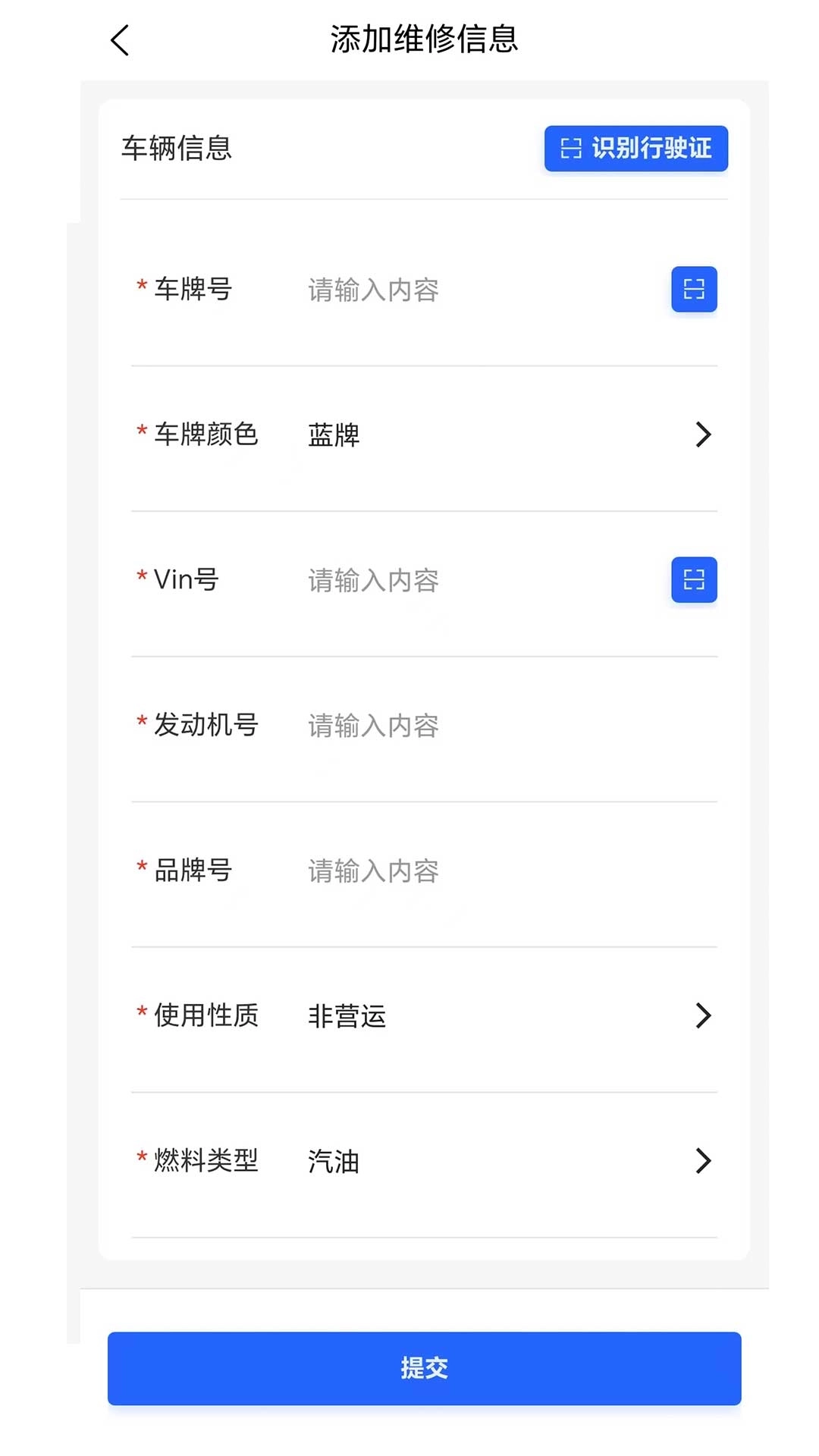Change usage type from 非营运
Image resolution: width=819 pixels, height=1456 pixels.
click(346, 1017)
